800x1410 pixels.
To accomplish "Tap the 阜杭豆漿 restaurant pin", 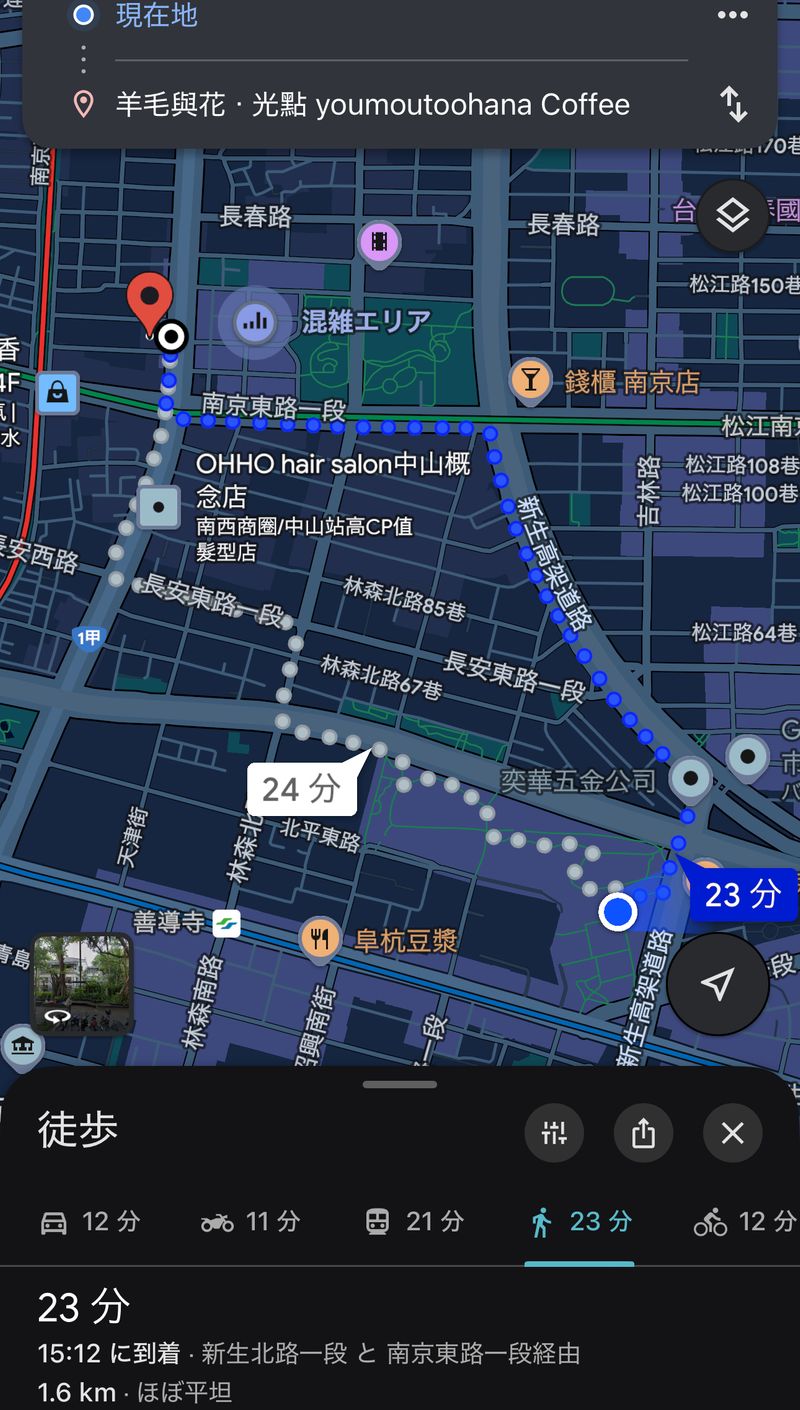I will click(x=320, y=939).
